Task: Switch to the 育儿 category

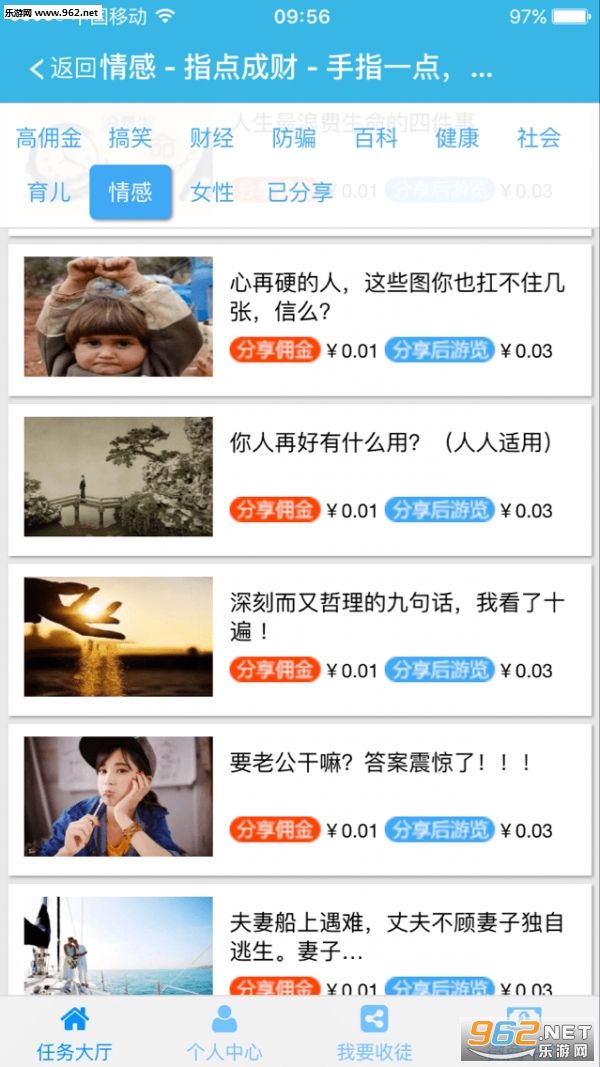Action: coord(49,191)
